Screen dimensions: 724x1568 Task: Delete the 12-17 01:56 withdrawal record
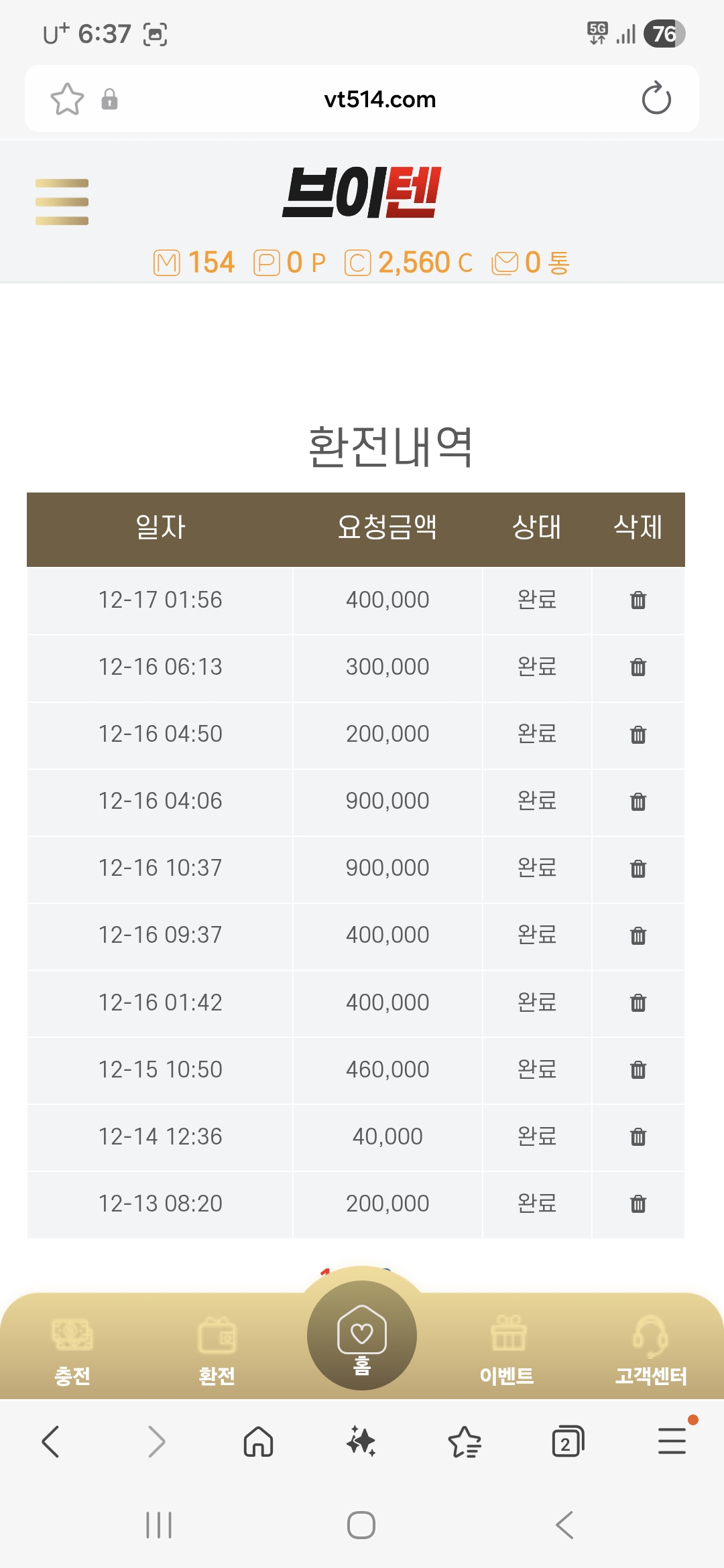click(638, 600)
